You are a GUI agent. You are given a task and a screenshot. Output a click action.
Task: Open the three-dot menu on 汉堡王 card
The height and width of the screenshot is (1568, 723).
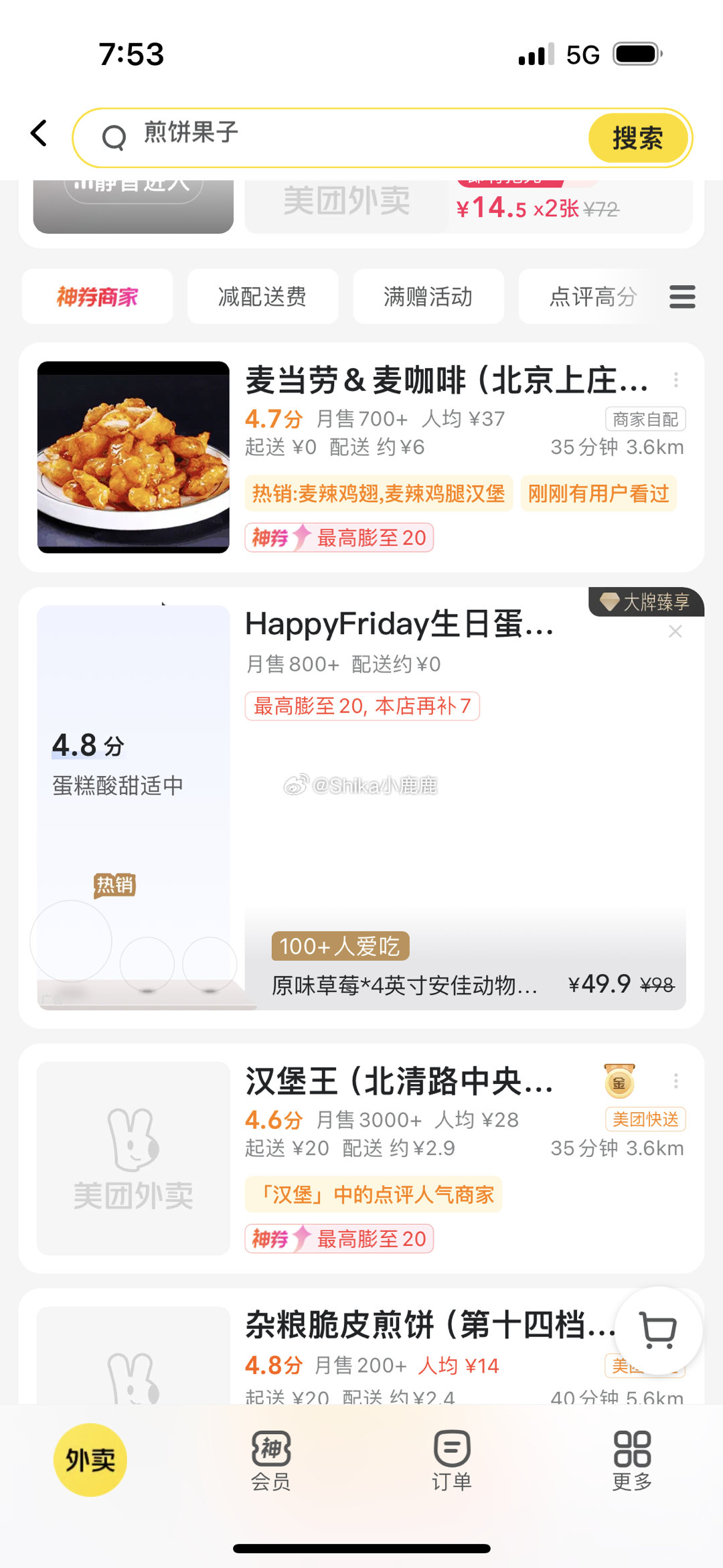[x=676, y=1081]
